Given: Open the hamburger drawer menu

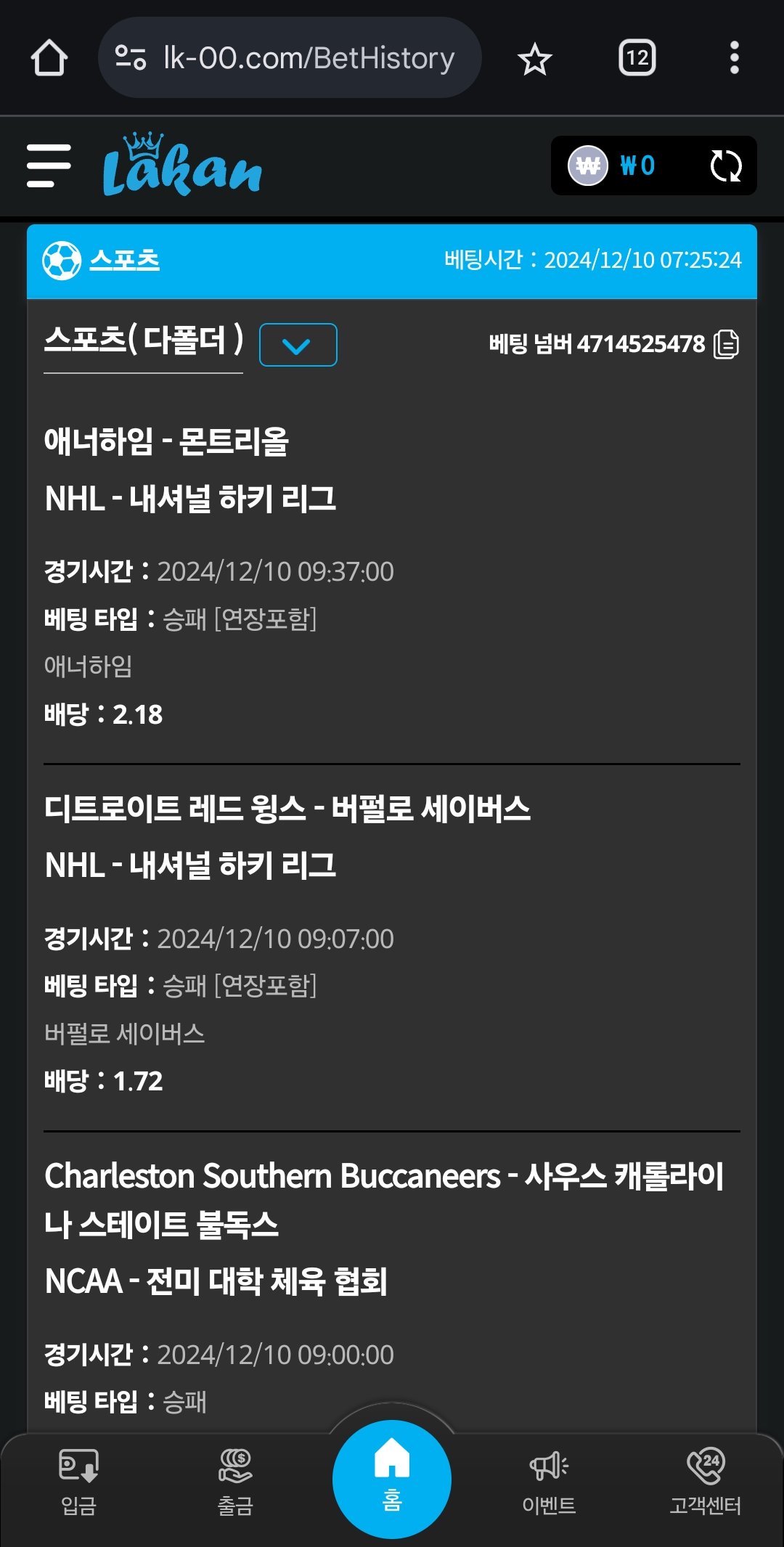Looking at the screenshot, I should point(49,166).
